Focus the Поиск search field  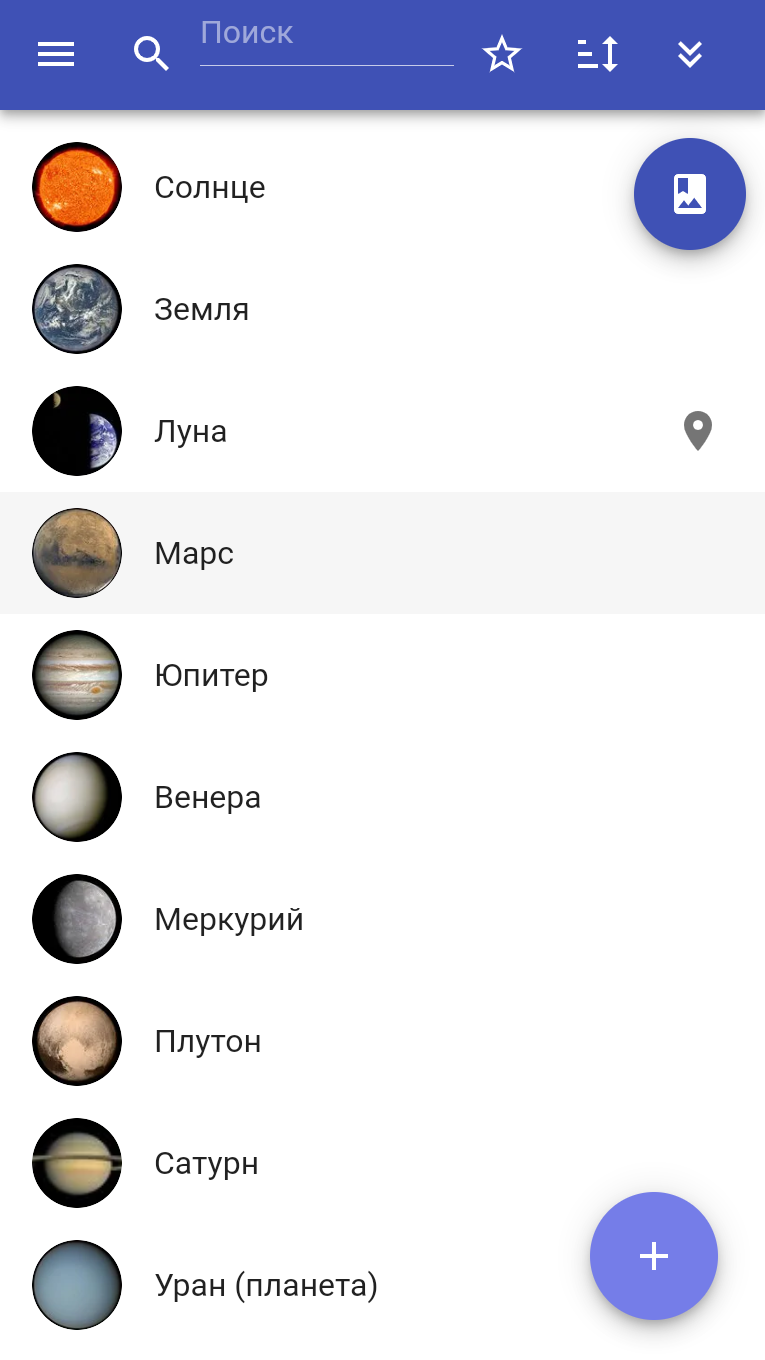tap(327, 40)
